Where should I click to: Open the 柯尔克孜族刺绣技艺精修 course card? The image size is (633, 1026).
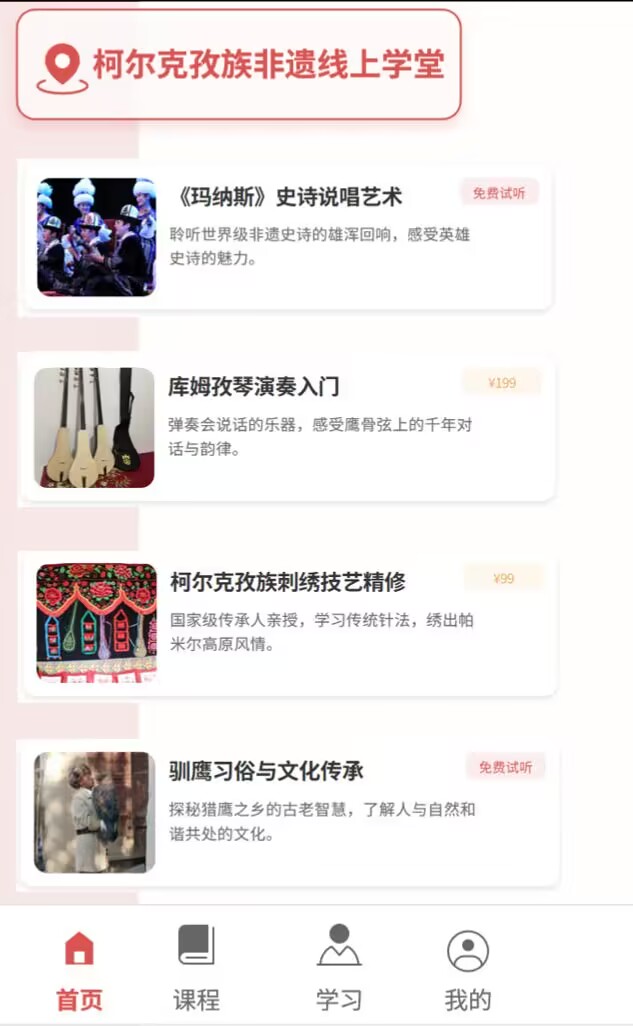tap(300, 623)
